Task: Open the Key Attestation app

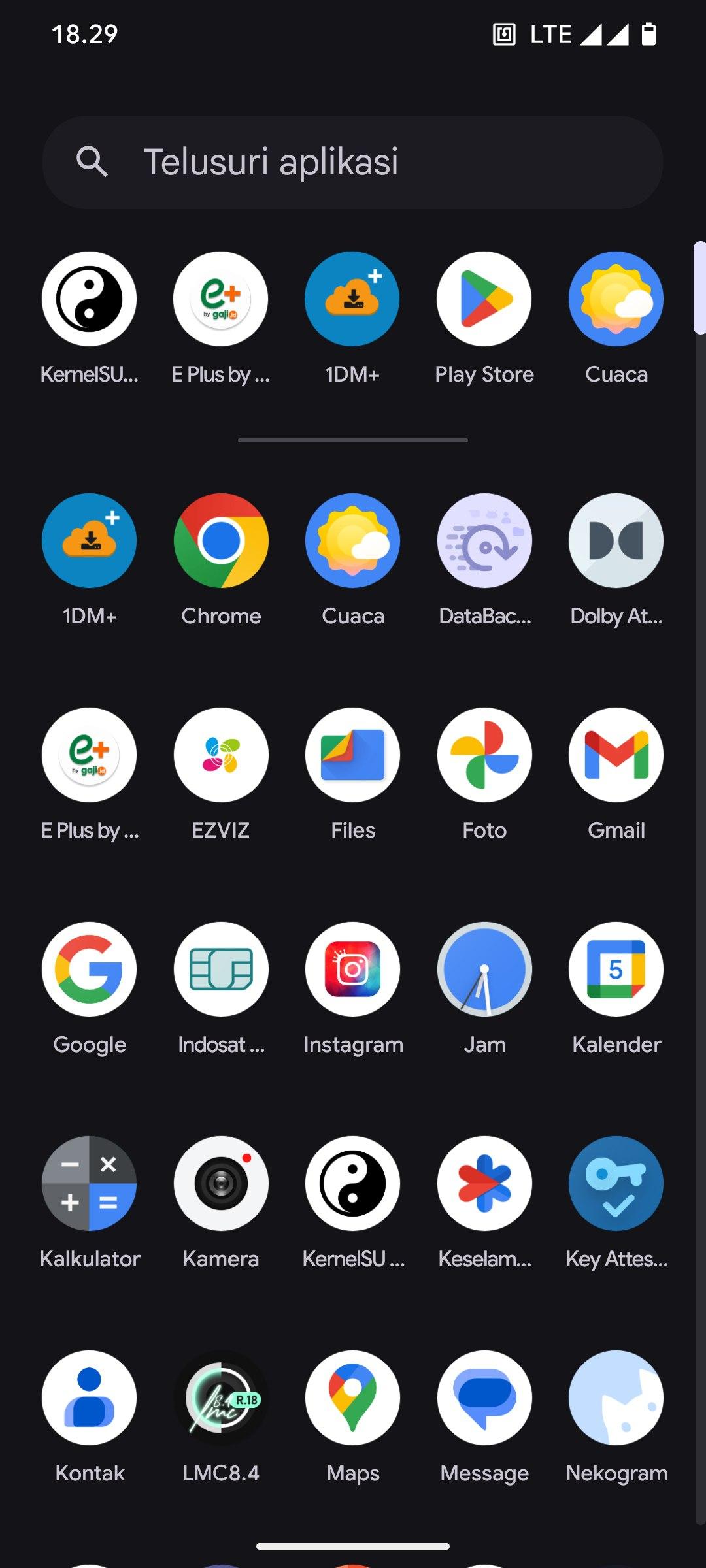Action: [616, 1184]
